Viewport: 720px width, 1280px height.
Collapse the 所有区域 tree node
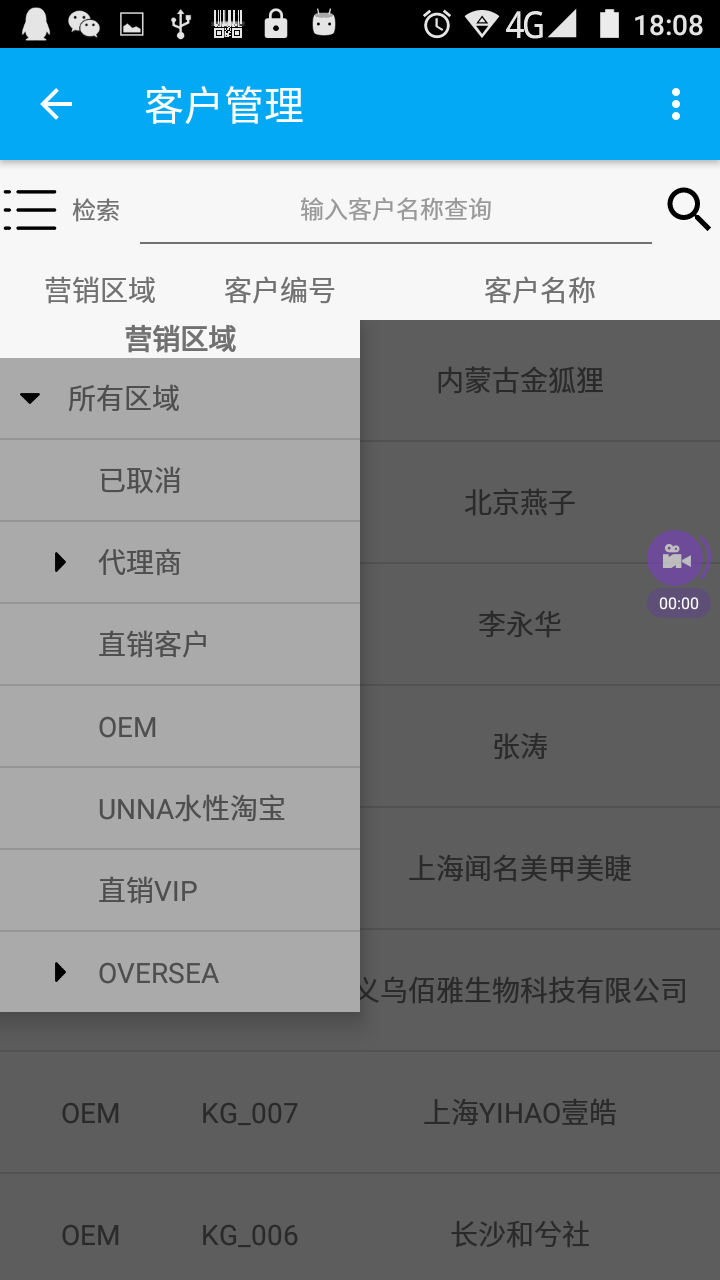click(30, 399)
